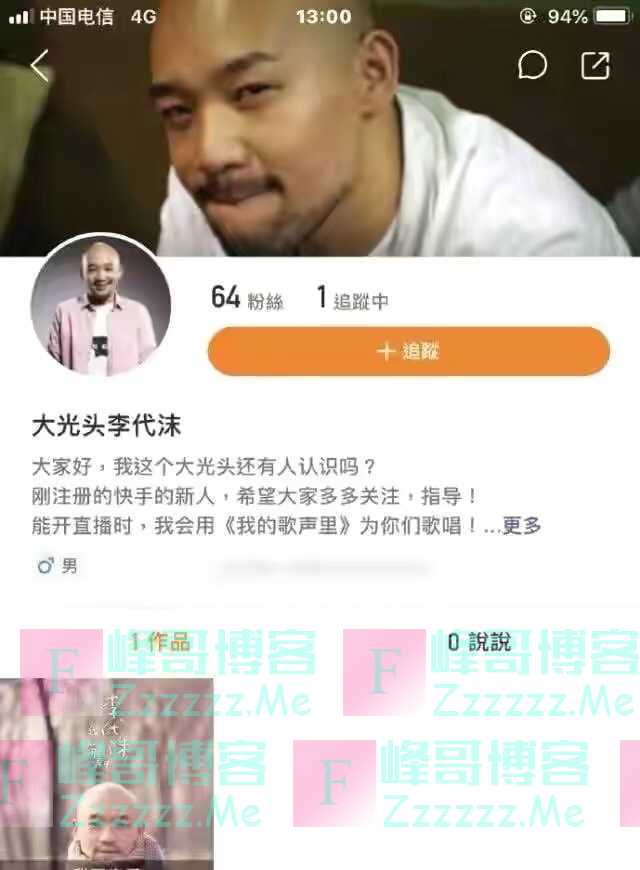Open the message chat bubble icon

pyautogui.click(x=532, y=66)
